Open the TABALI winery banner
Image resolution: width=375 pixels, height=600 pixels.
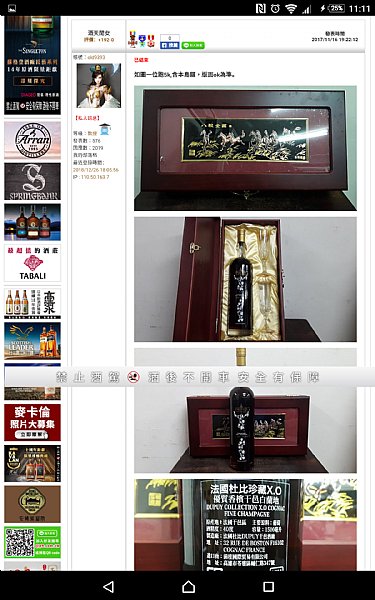tap(33, 263)
